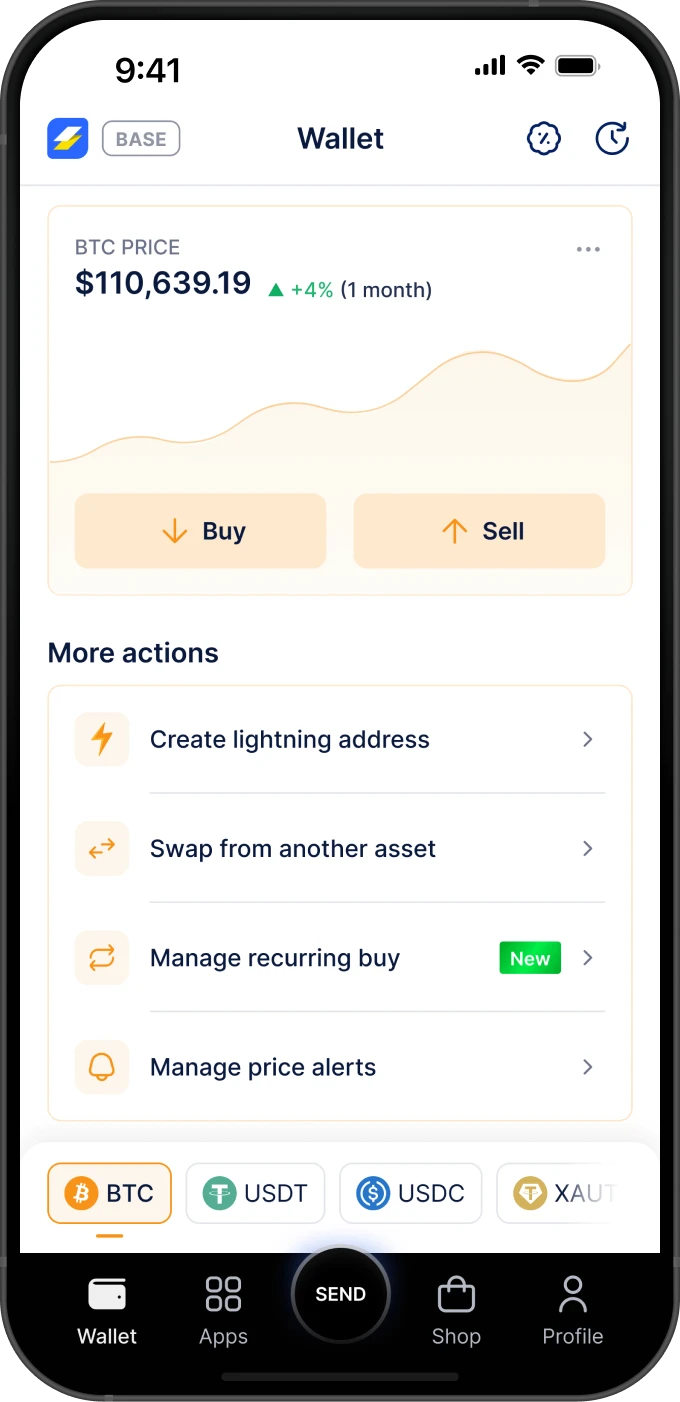This screenshot has width=680, height=1402.
Task: Switch to the XAUT asset chip
Action: (x=565, y=1193)
